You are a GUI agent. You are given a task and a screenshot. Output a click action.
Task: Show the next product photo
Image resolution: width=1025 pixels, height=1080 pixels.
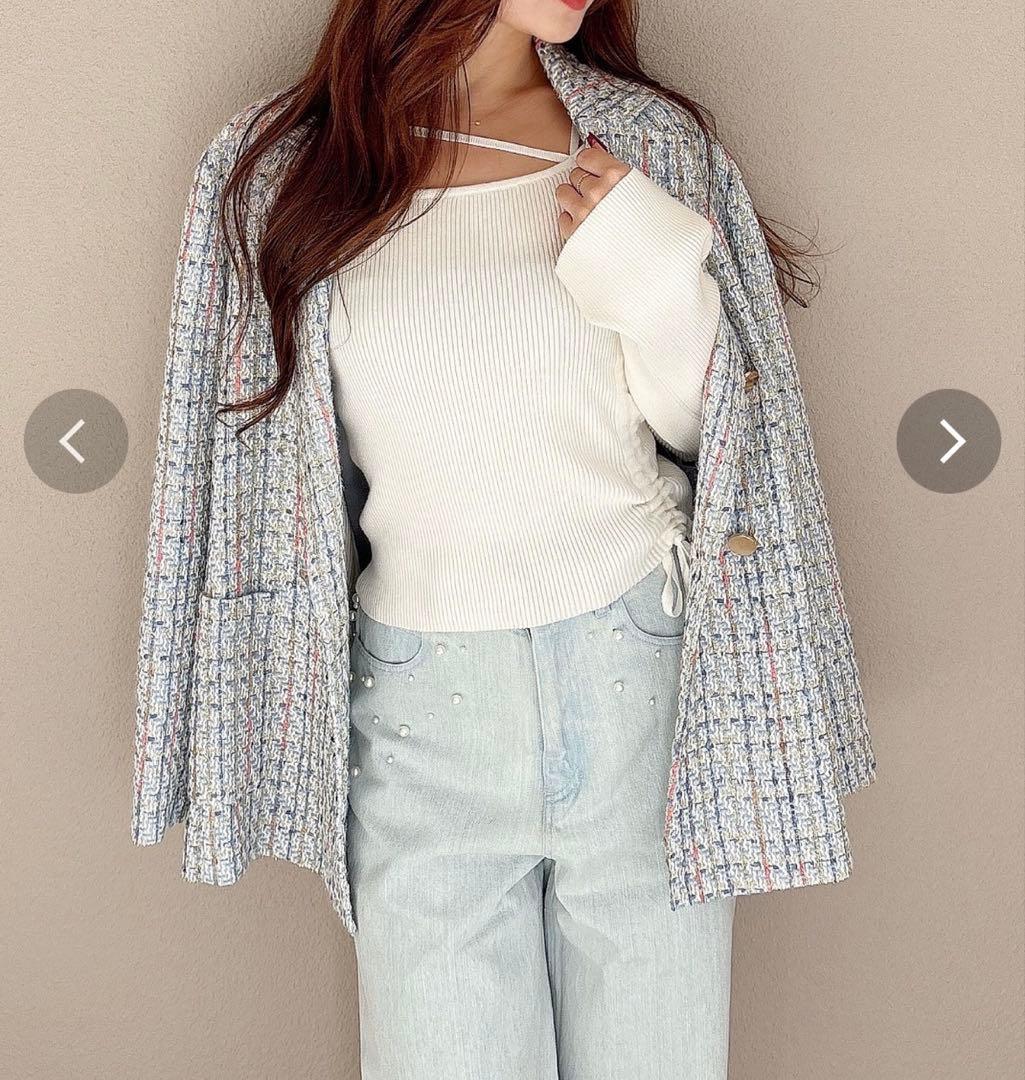[x=948, y=441]
